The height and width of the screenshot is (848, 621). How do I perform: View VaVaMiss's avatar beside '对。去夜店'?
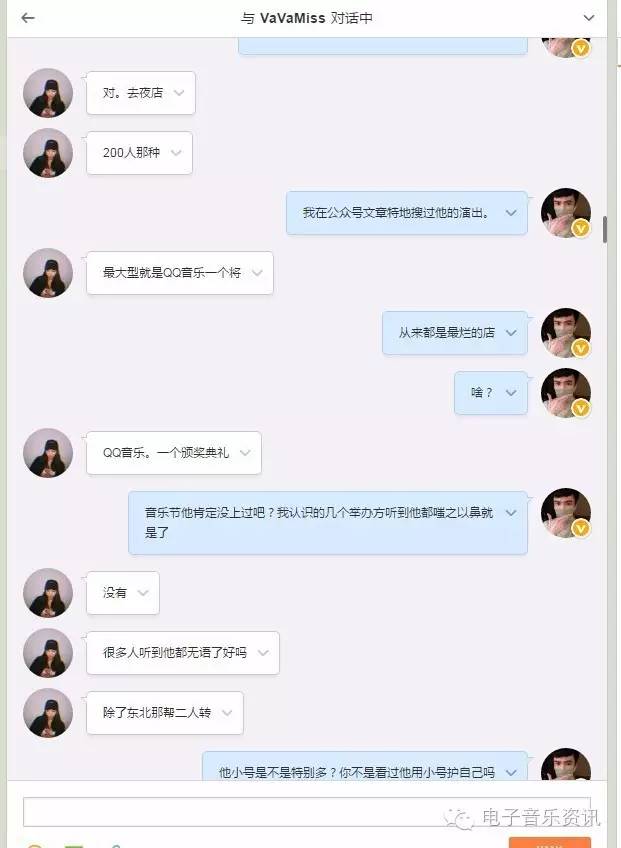[x=48, y=93]
